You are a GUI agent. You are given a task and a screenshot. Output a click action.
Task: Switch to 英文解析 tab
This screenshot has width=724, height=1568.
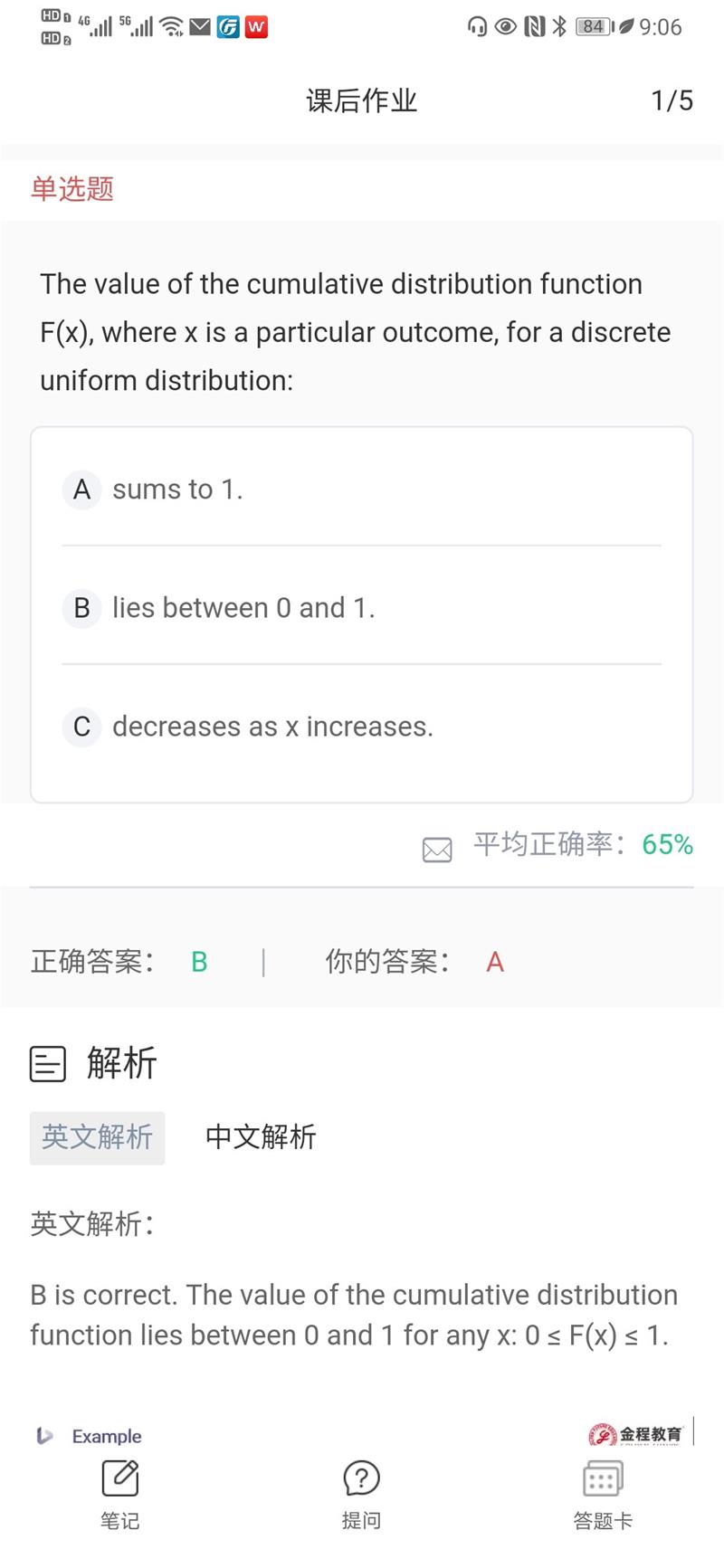pos(98,1137)
